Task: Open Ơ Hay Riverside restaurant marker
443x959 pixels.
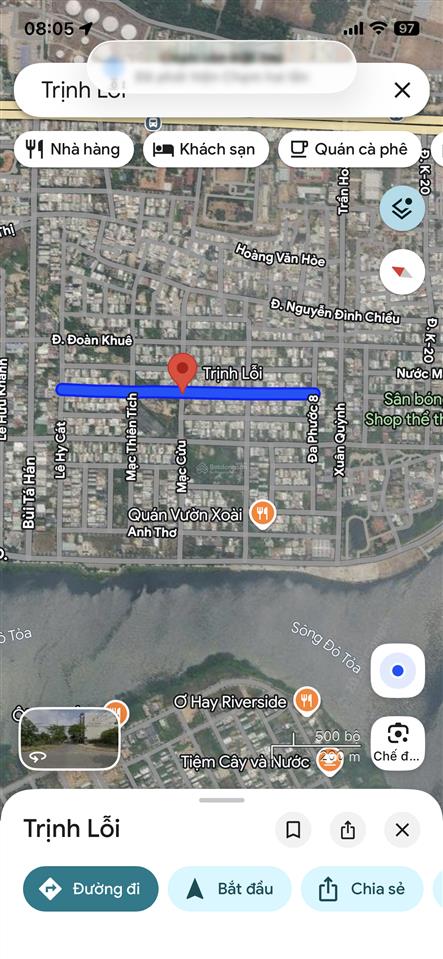Action: tap(307, 702)
